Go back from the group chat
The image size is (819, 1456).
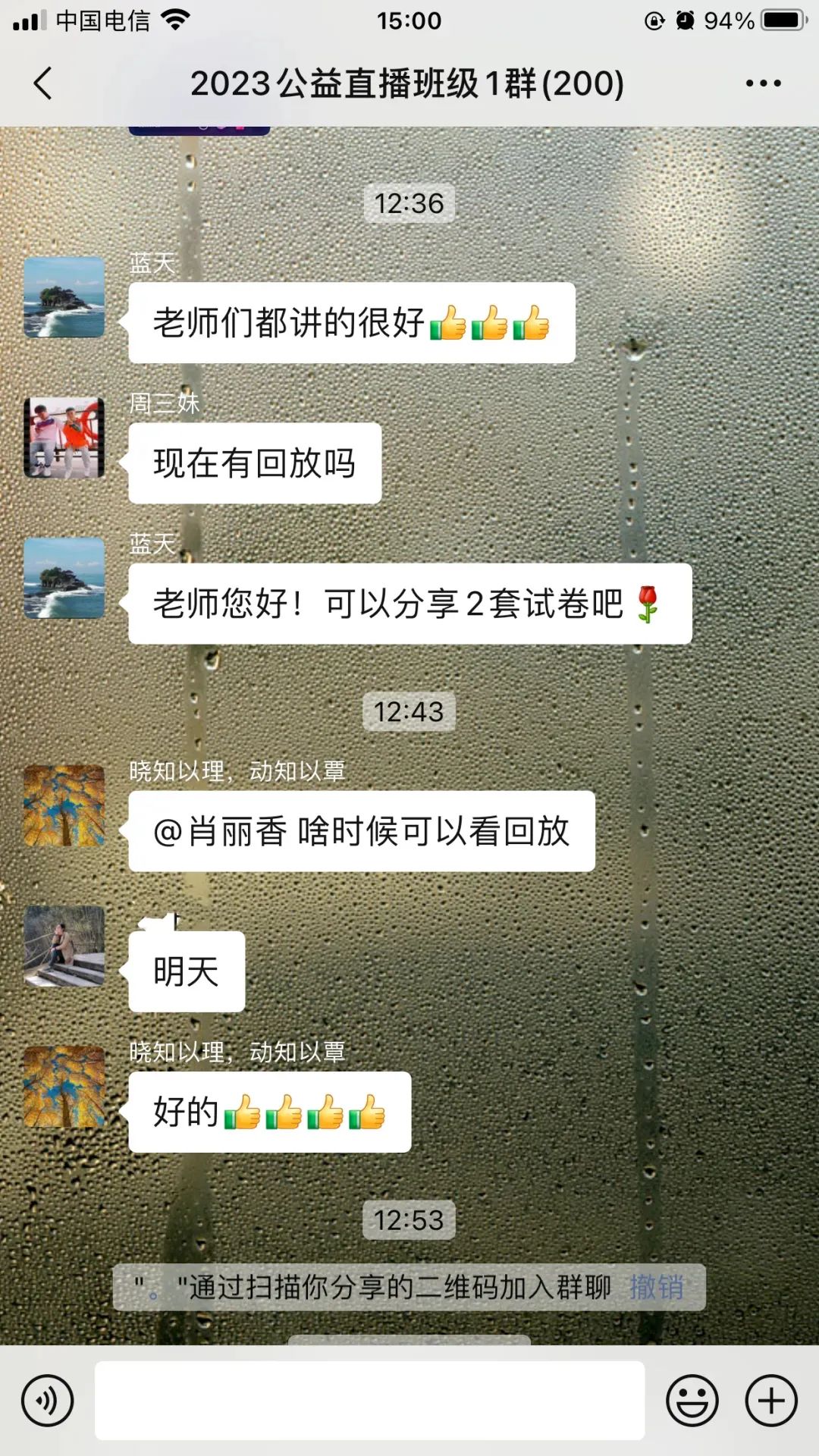tap(43, 83)
